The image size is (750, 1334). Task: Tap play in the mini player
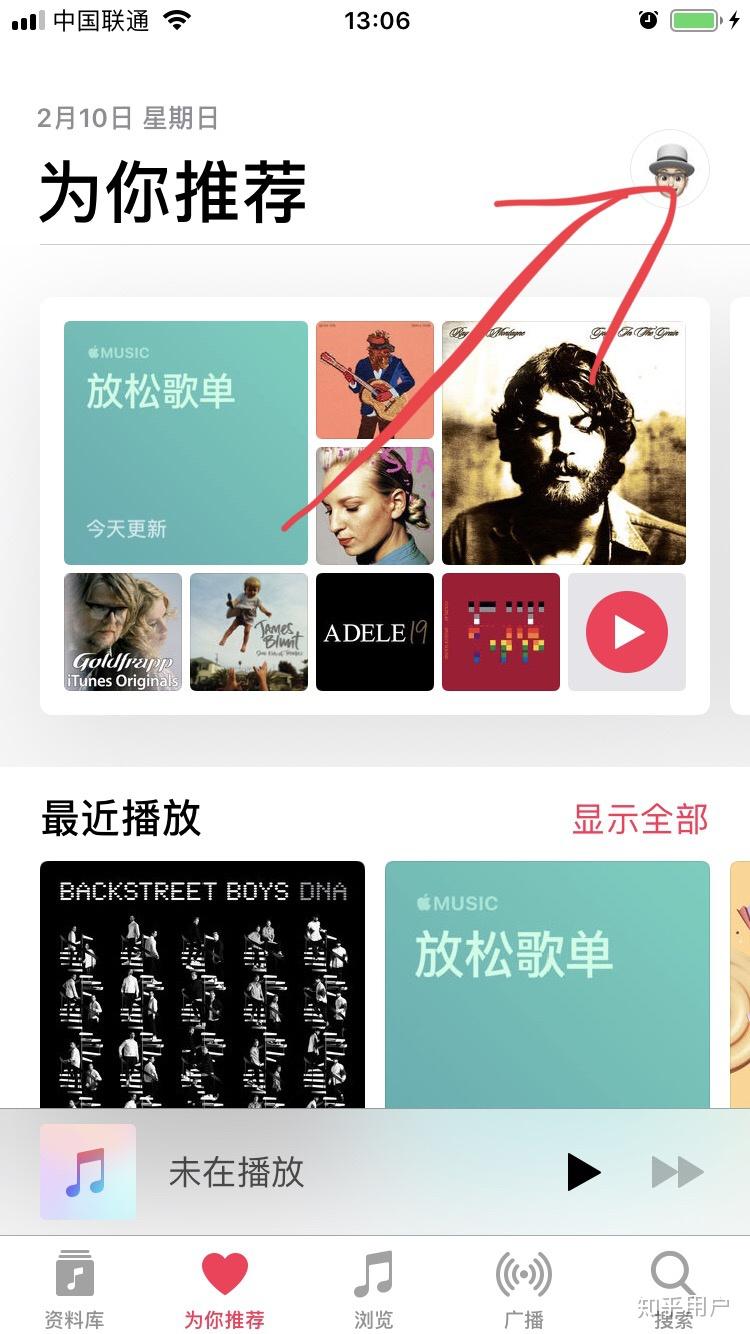click(x=584, y=1172)
